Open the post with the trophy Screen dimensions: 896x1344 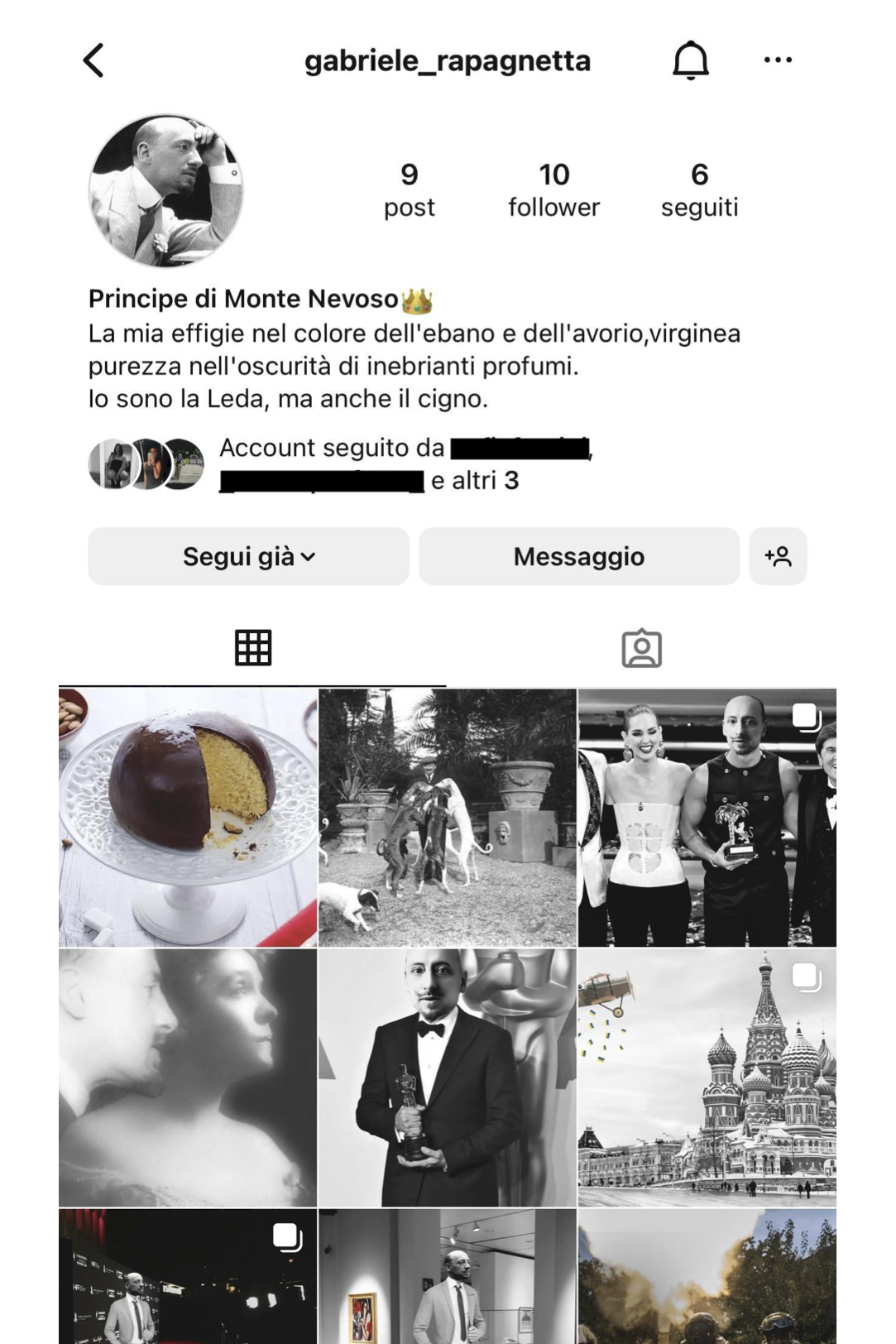[707, 818]
